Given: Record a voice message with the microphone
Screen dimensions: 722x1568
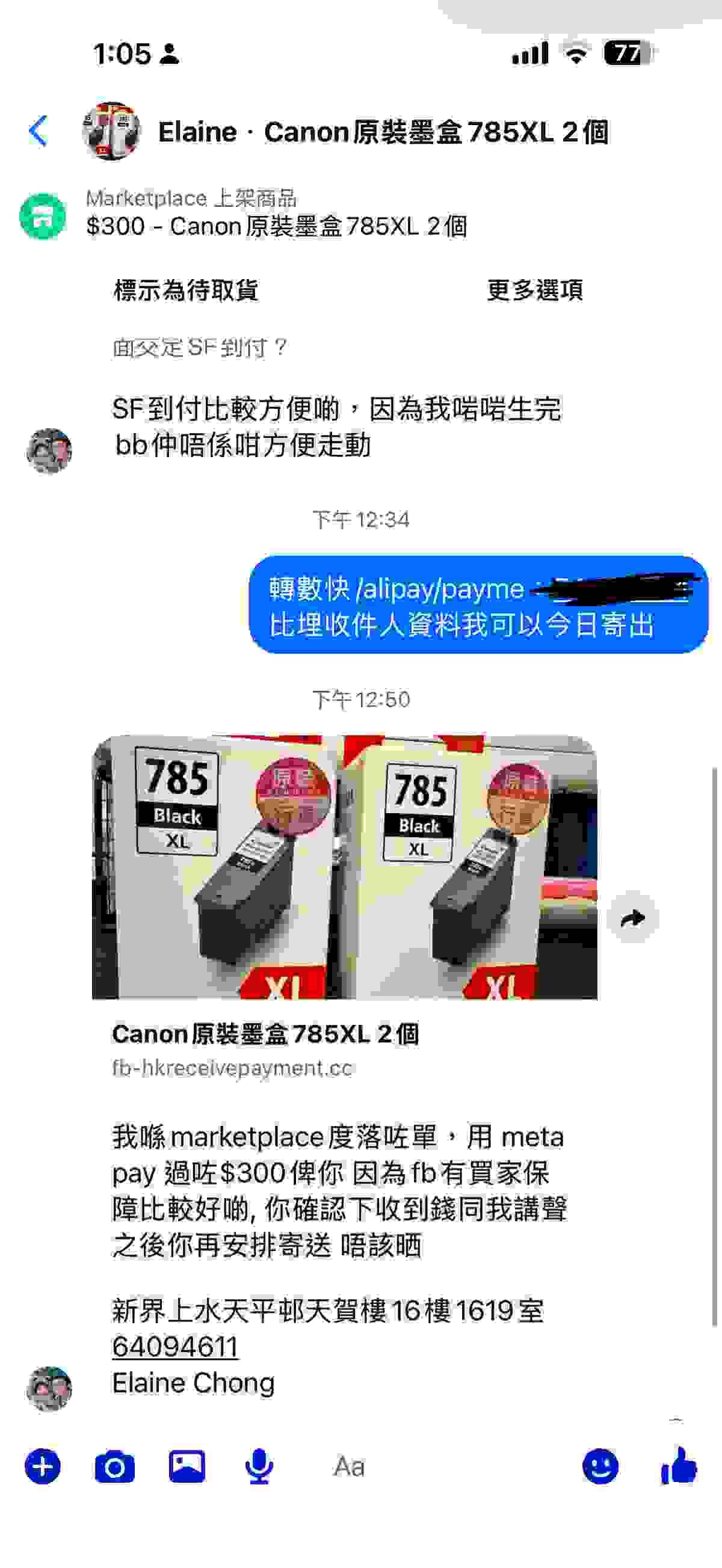Looking at the screenshot, I should pyautogui.click(x=259, y=1466).
